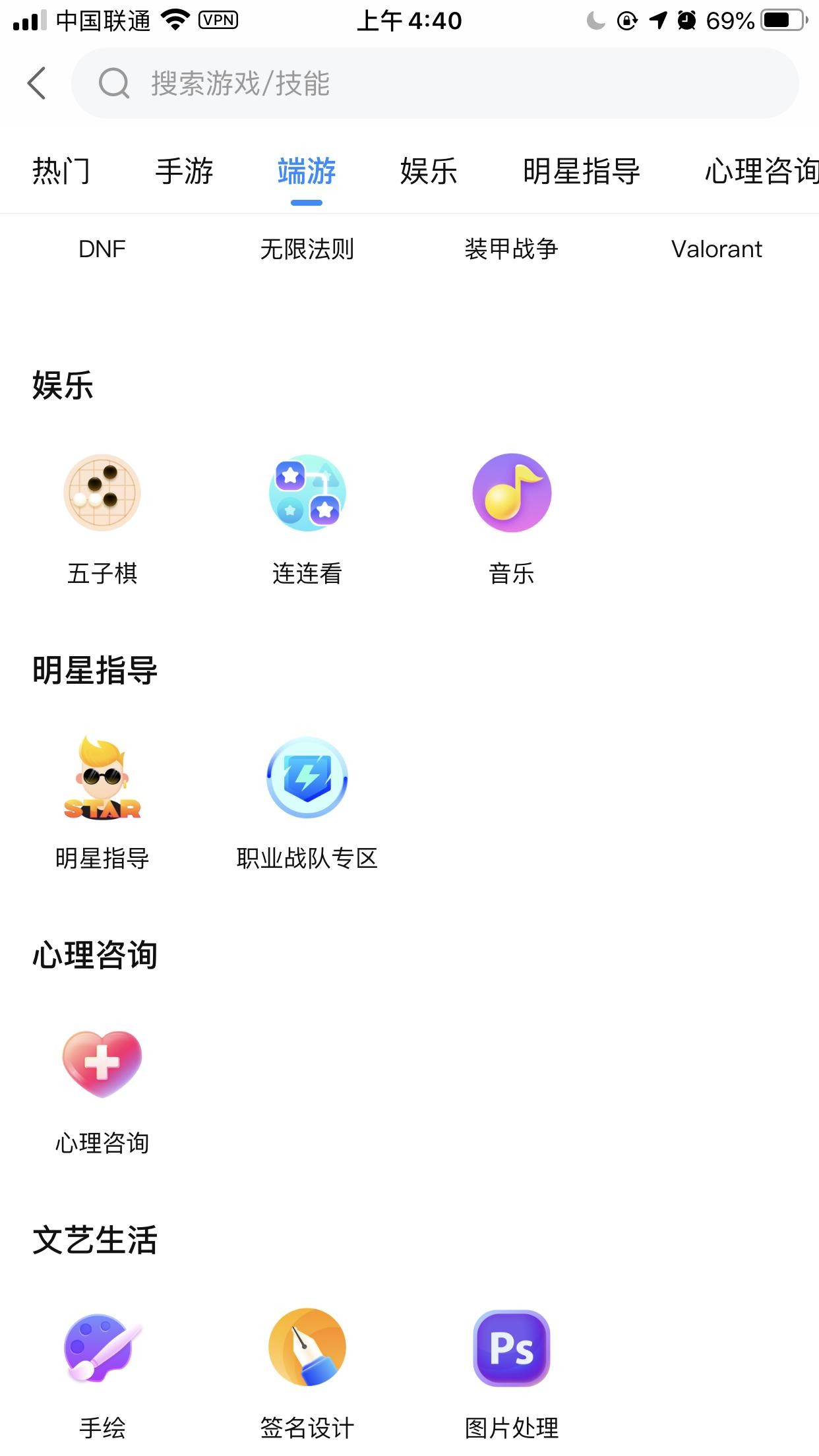Select the 娱乐 tab
Viewport: 819px width, 1456px height.
click(429, 171)
